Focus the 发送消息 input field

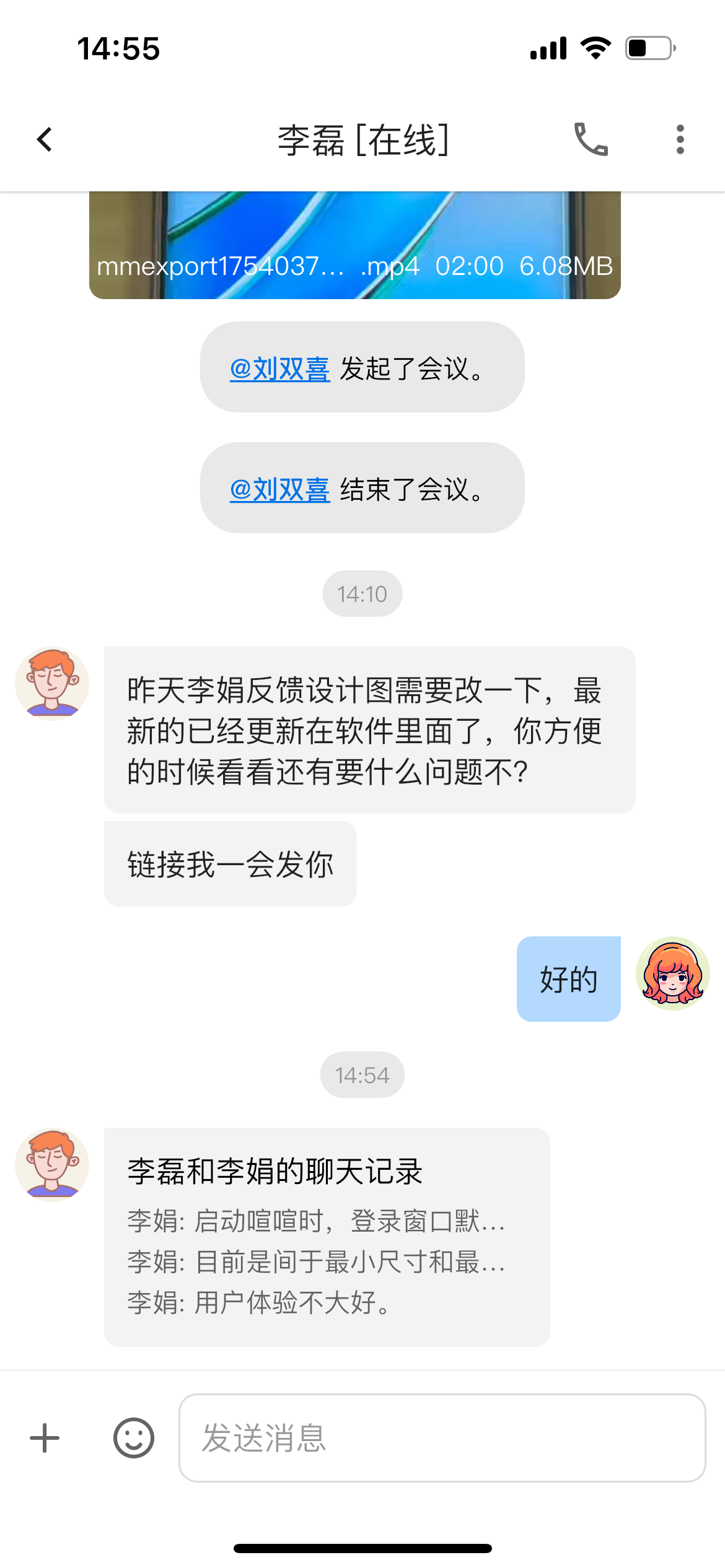441,1438
